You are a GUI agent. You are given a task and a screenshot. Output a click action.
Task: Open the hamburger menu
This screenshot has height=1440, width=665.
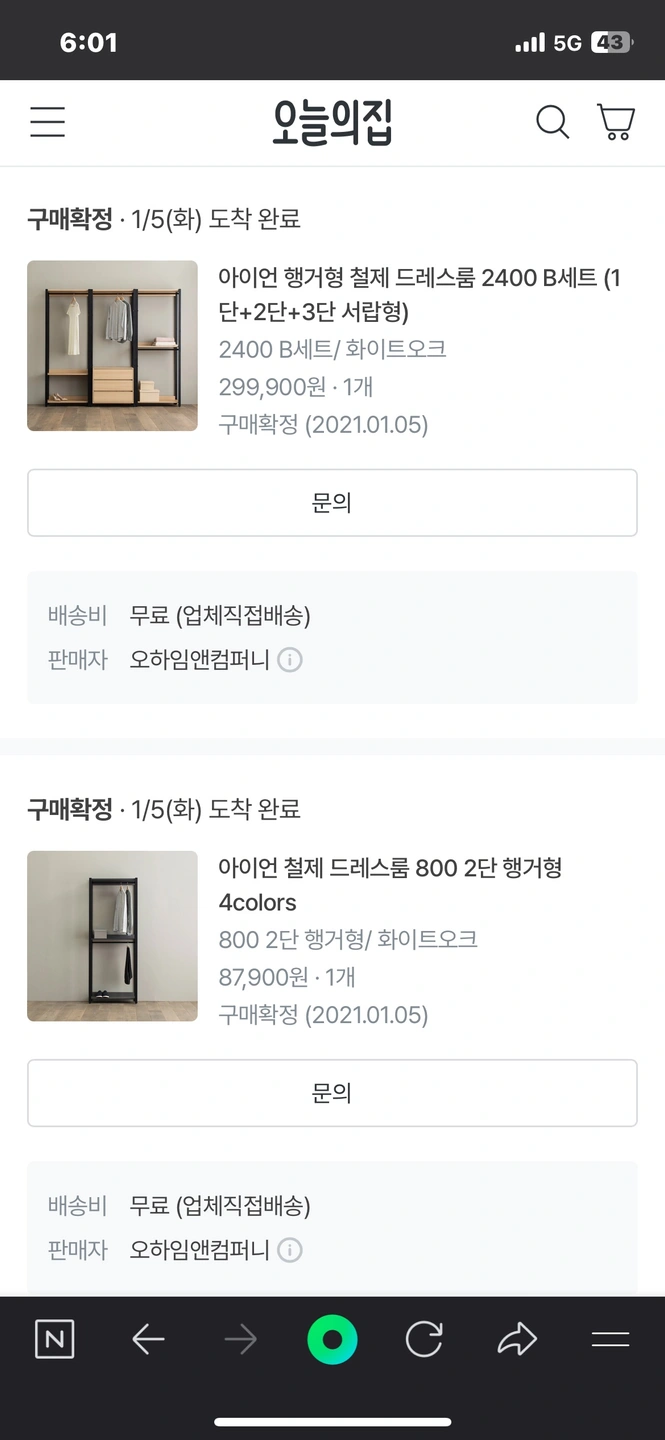[x=47, y=123]
